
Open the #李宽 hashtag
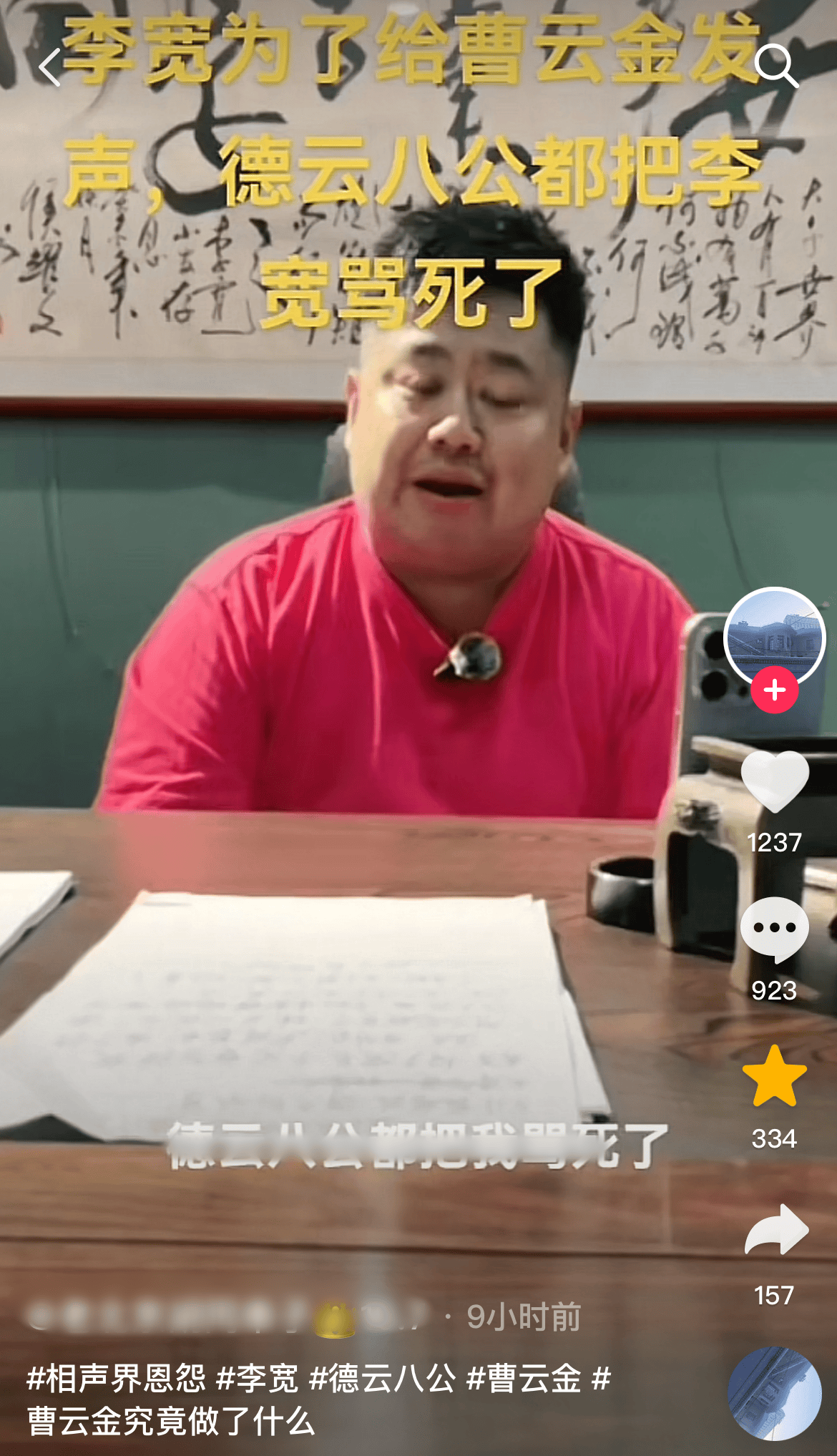pyautogui.click(x=258, y=1378)
